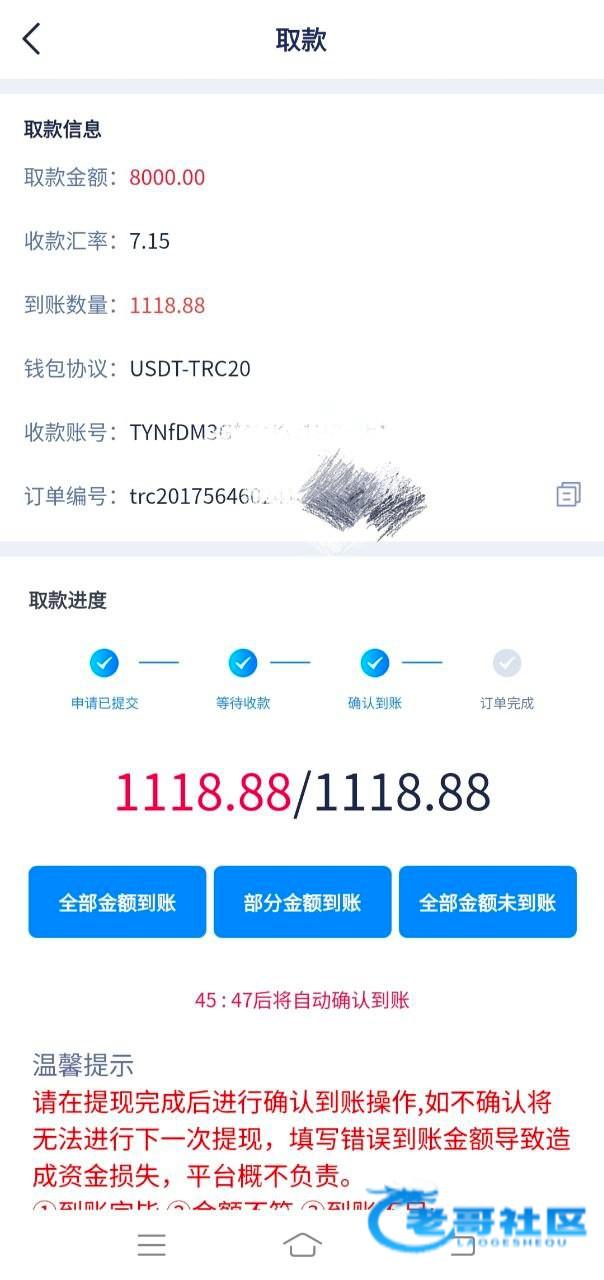Copy the 订单编号 order number
This screenshot has width=604, height=1280.
568,494
